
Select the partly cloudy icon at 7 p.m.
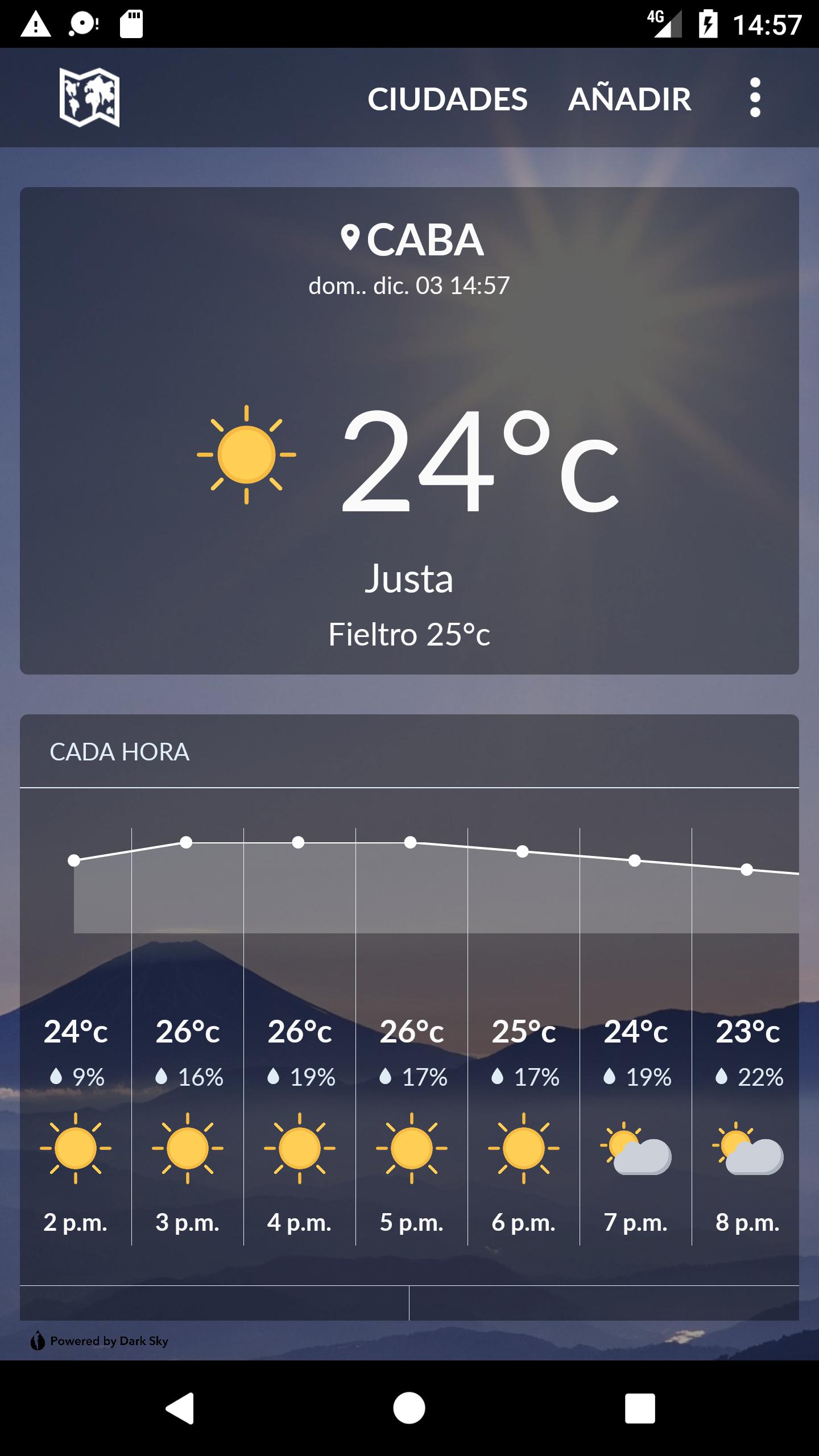coord(637,1149)
